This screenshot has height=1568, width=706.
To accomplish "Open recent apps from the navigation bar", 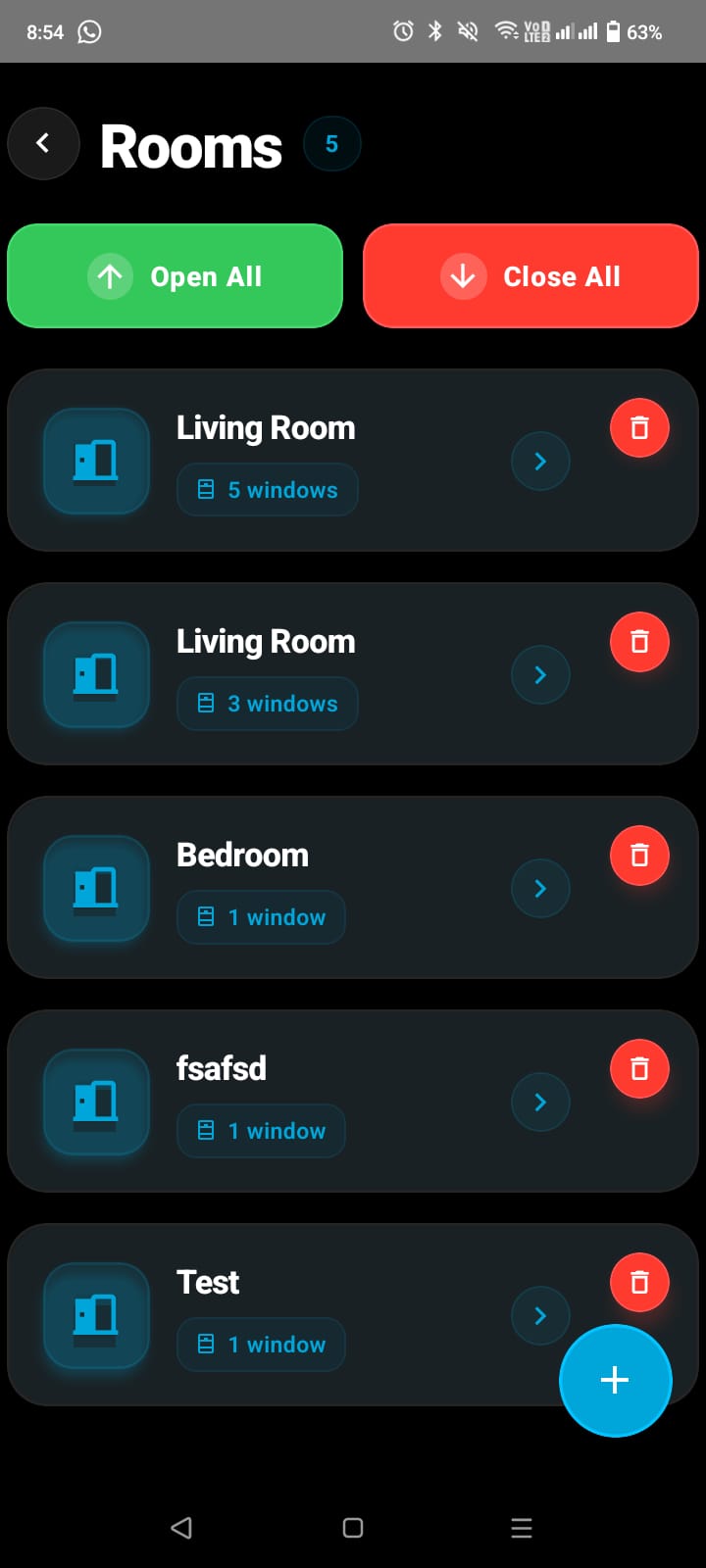I will [x=521, y=1527].
